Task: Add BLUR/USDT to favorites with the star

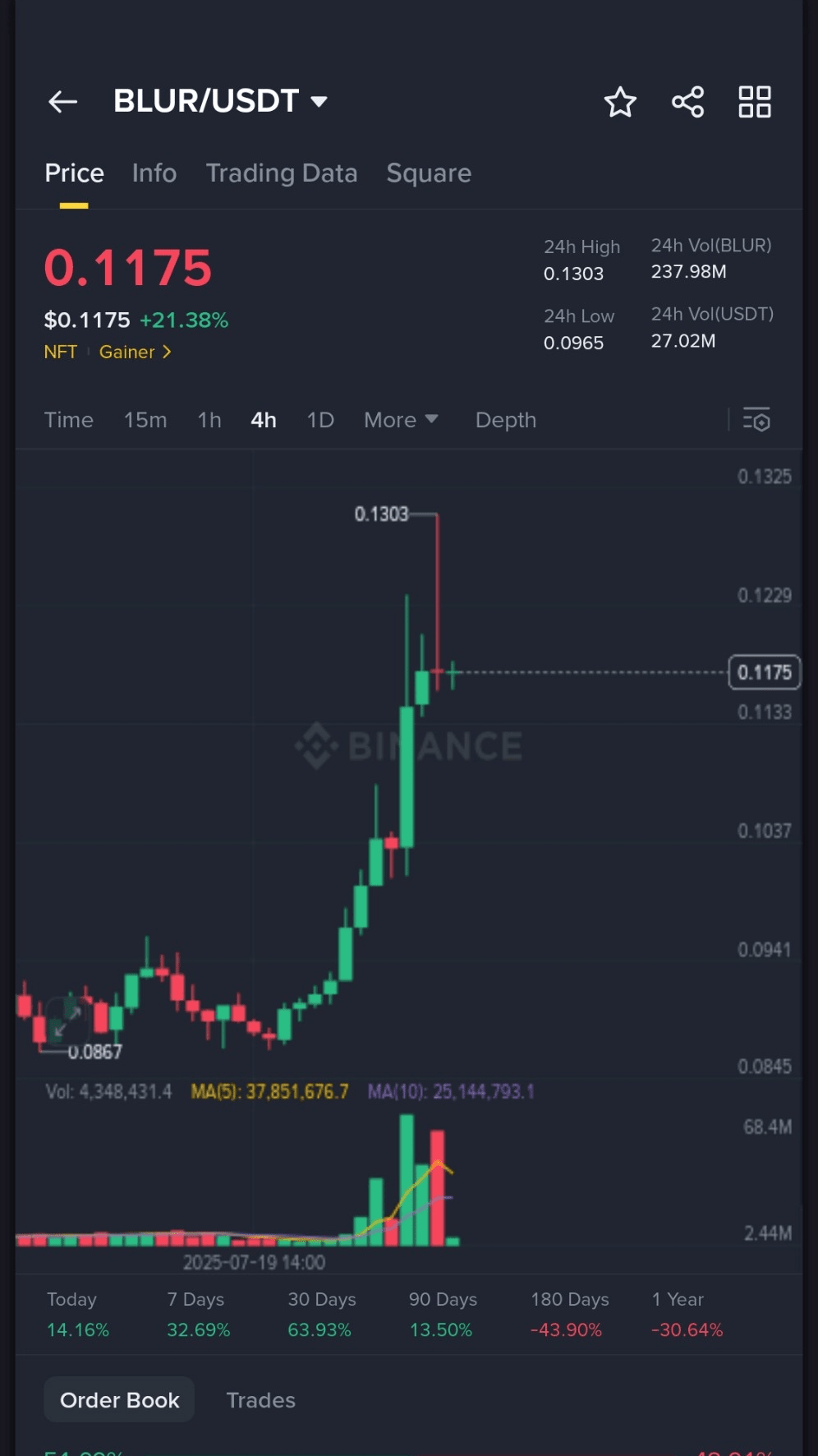Action: pyautogui.click(x=620, y=102)
